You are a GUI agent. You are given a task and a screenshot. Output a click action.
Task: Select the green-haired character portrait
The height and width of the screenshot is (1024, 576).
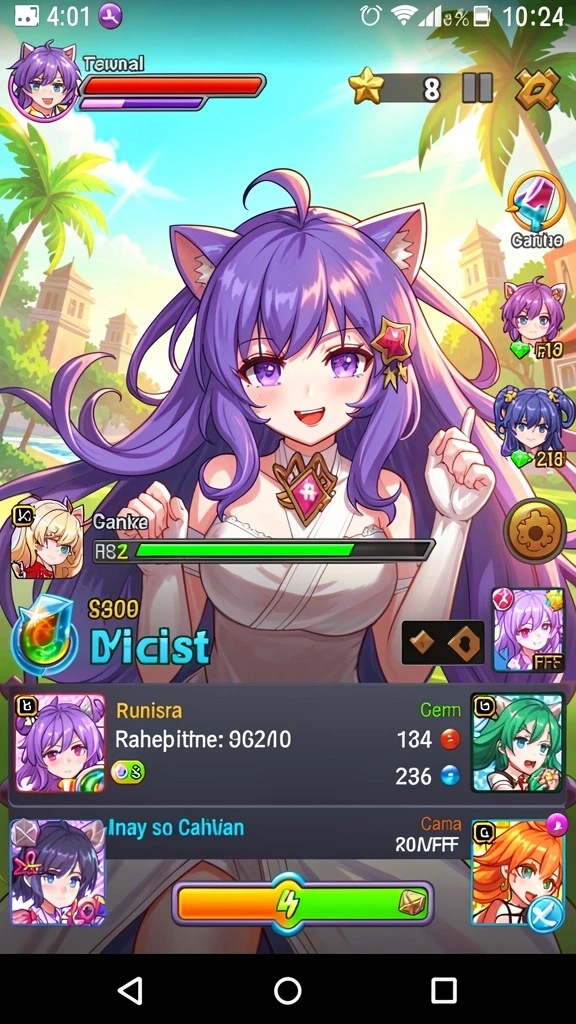tap(518, 743)
